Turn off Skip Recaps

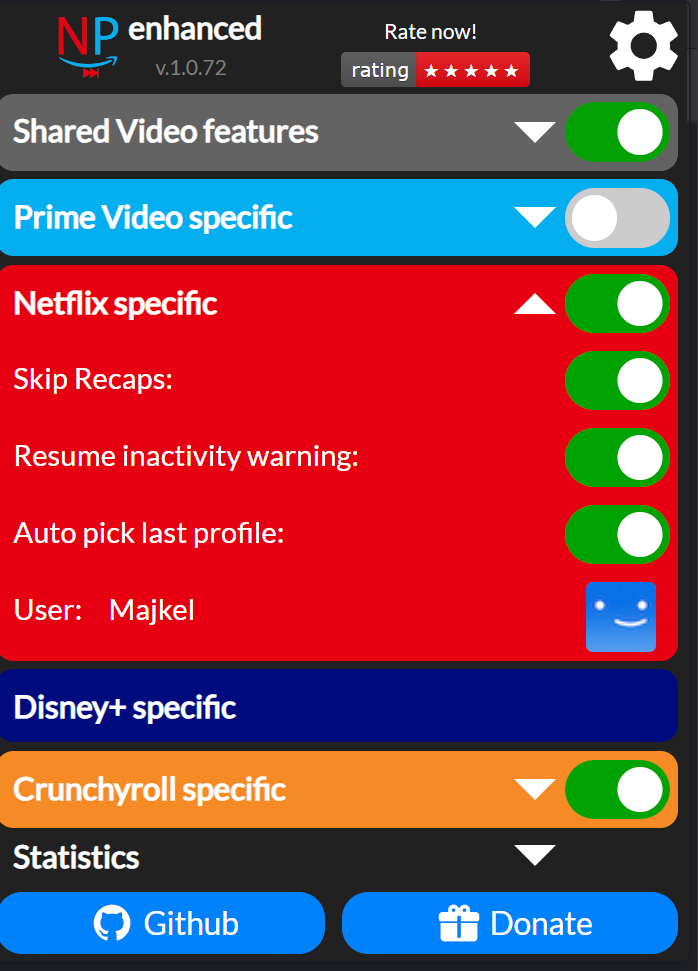click(617, 380)
